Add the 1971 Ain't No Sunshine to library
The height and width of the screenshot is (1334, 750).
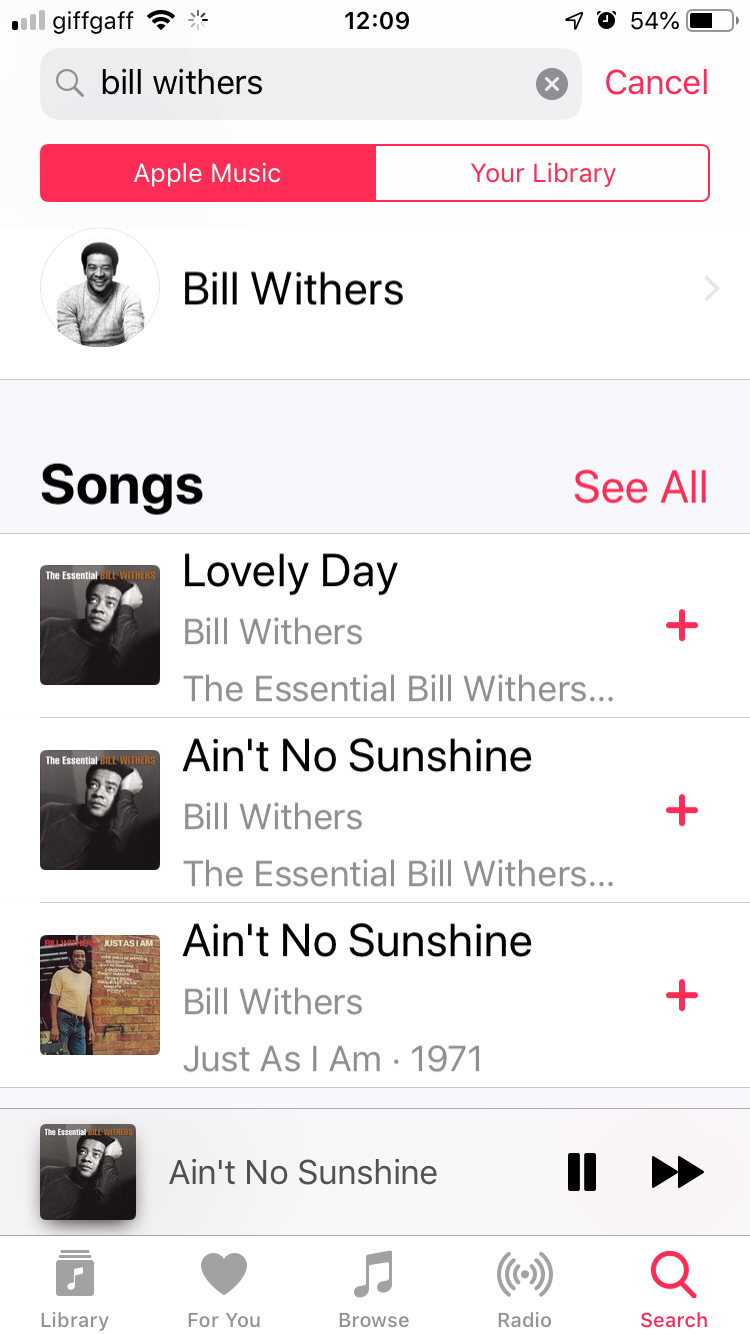[682, 996]
